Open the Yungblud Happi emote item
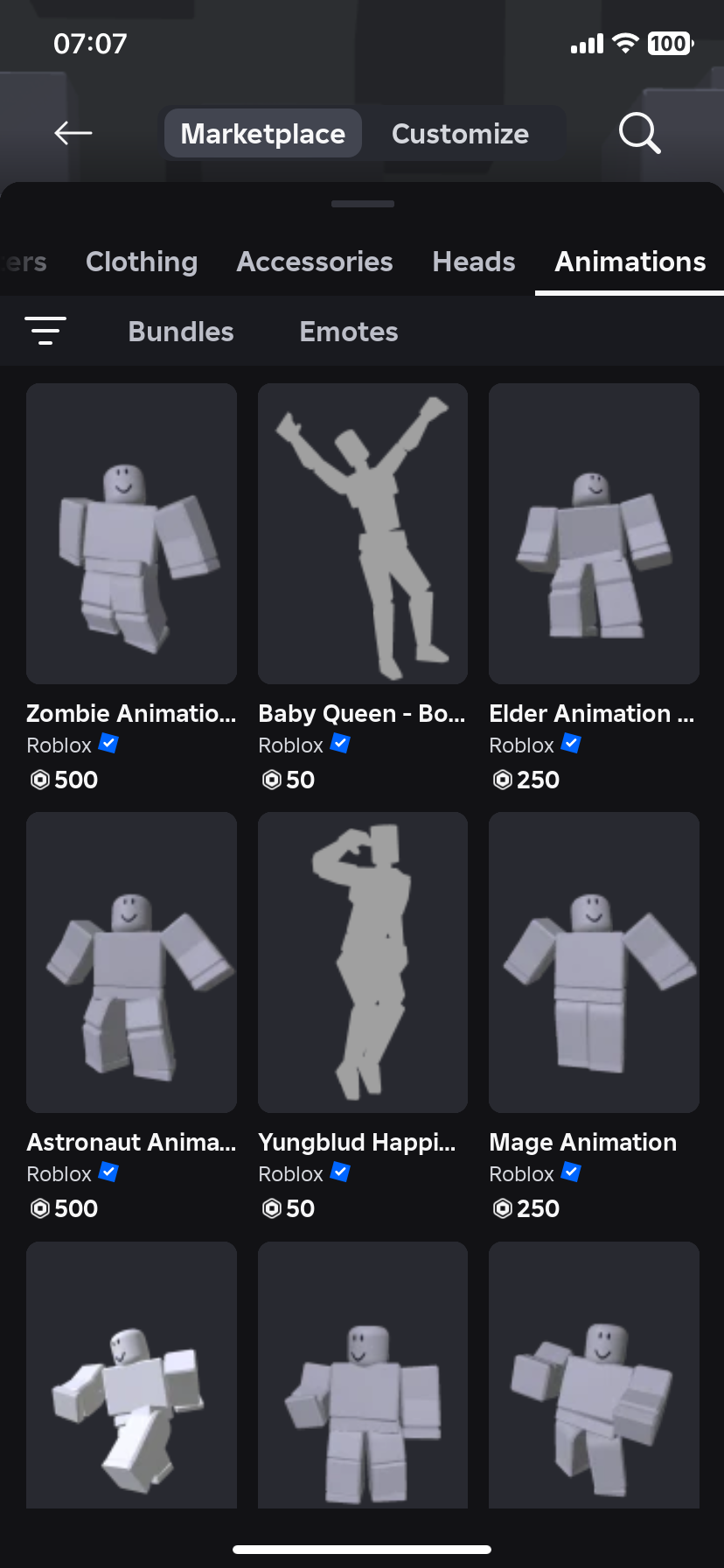 click(363, 962)
